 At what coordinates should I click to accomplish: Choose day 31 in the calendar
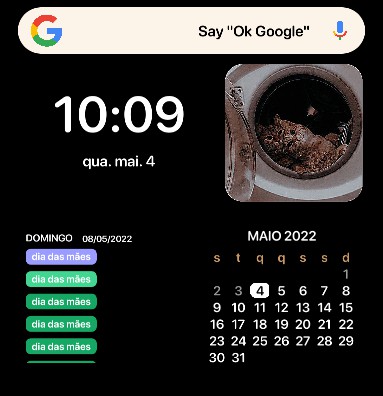[x=238, y=357]
